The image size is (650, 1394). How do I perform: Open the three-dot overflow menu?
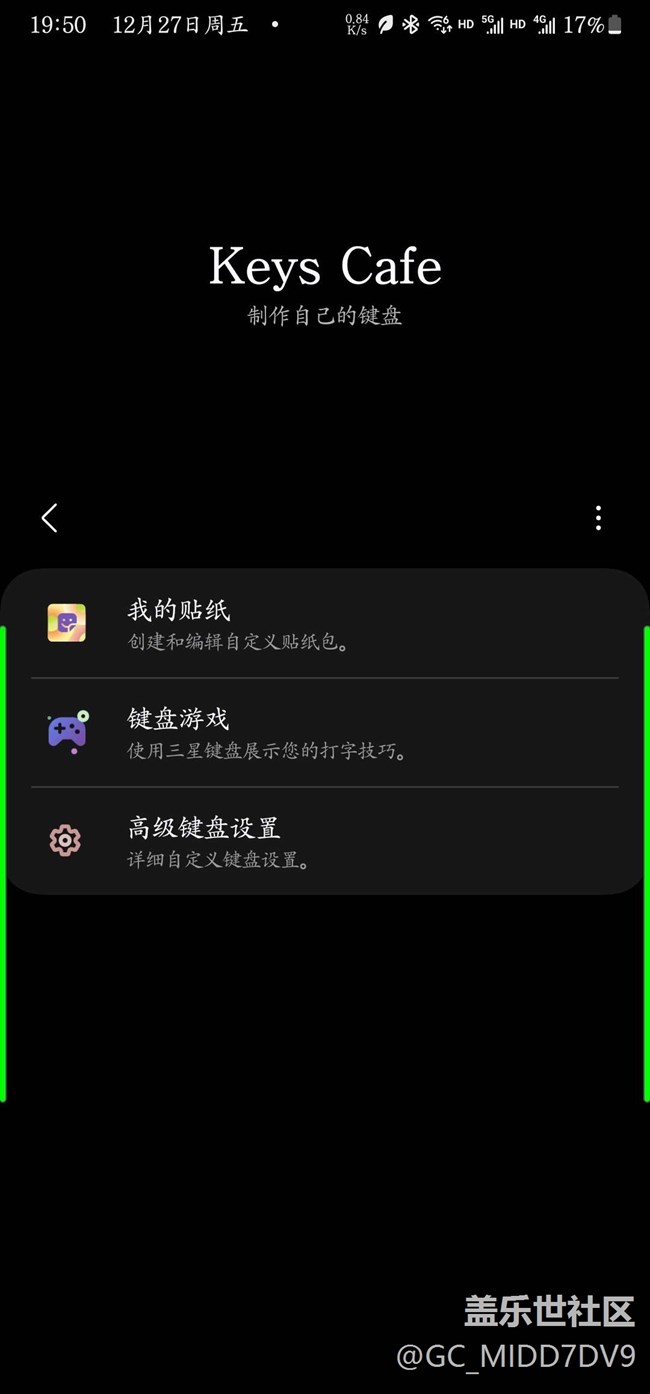click(598, 517)
